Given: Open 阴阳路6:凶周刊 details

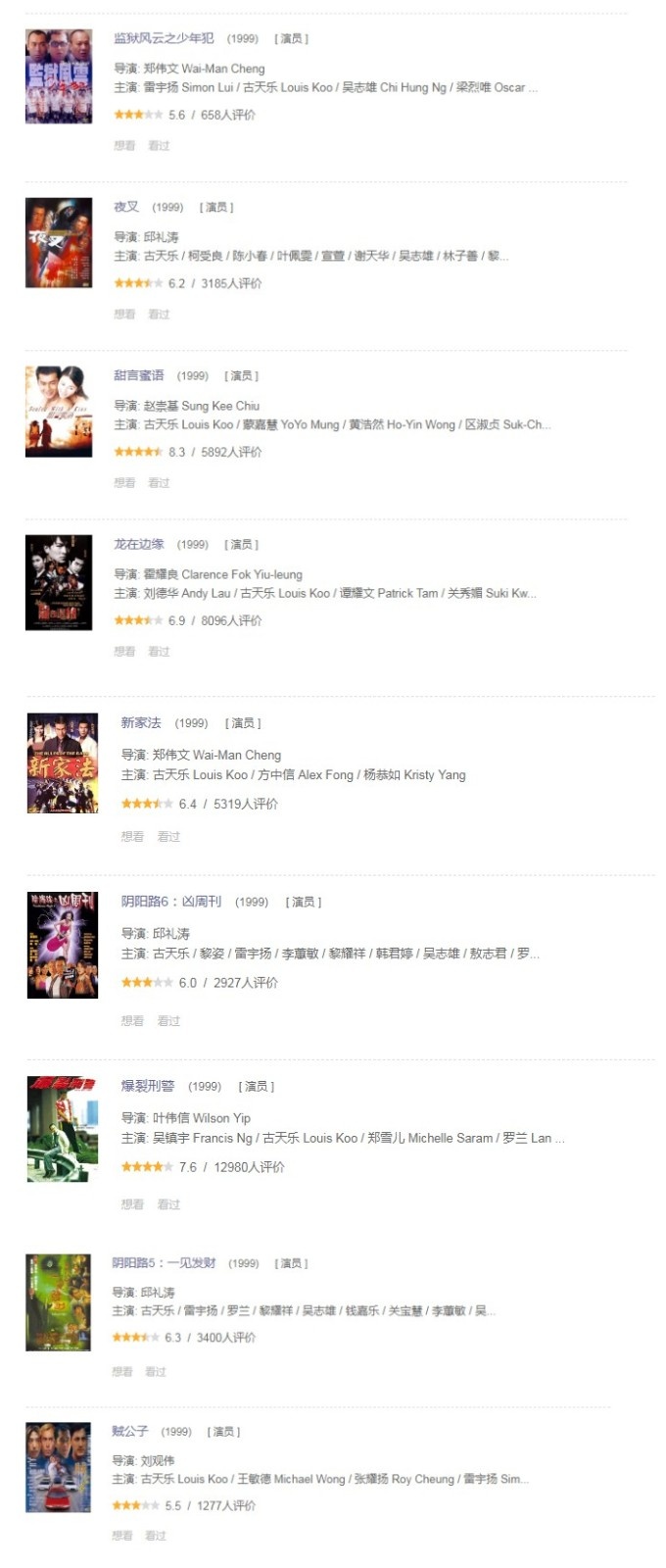Looking at the screenshot, I should (x=170, y=901).
